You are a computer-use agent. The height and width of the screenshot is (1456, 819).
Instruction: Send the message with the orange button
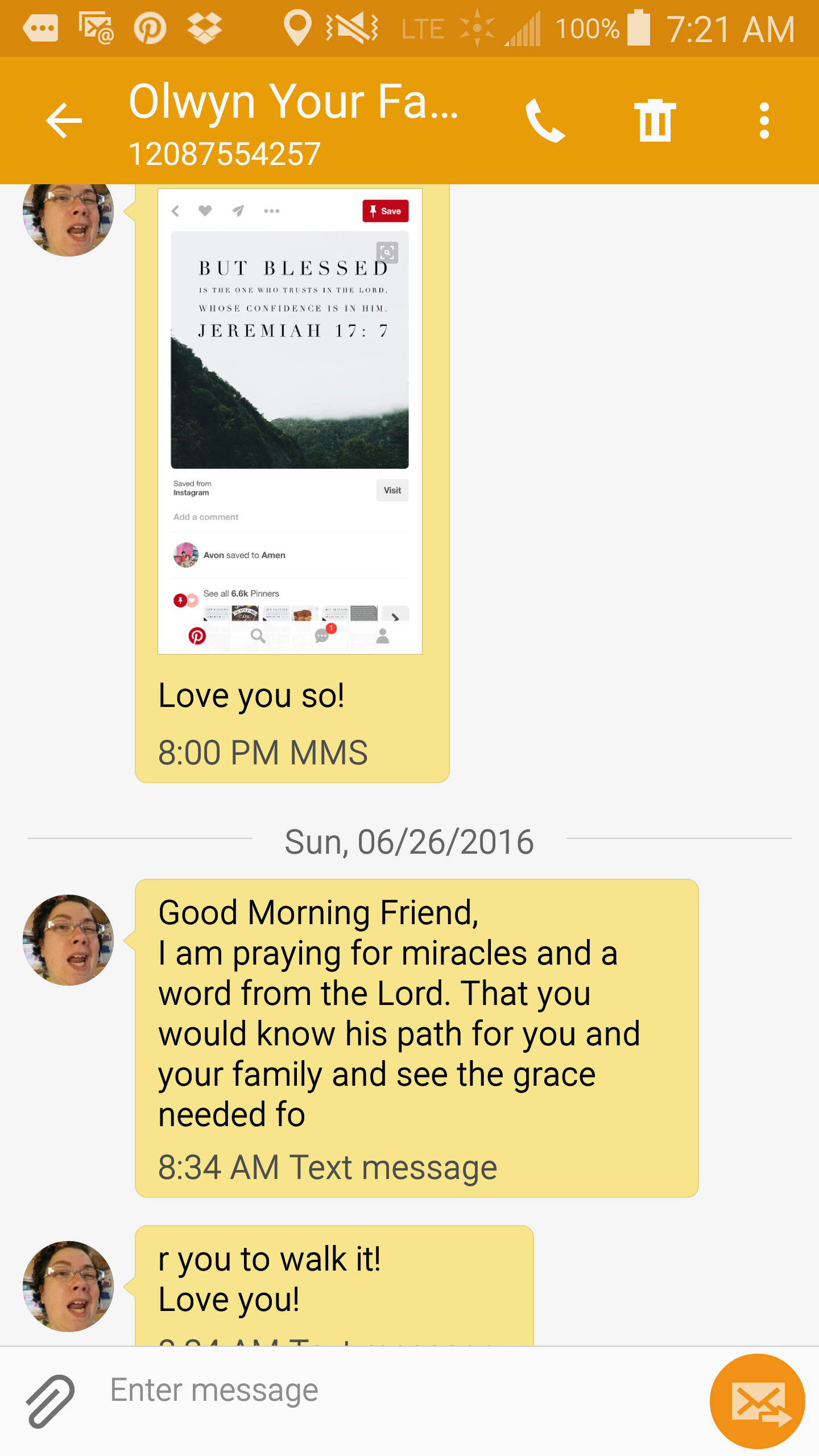click(x=757, y=1401)
